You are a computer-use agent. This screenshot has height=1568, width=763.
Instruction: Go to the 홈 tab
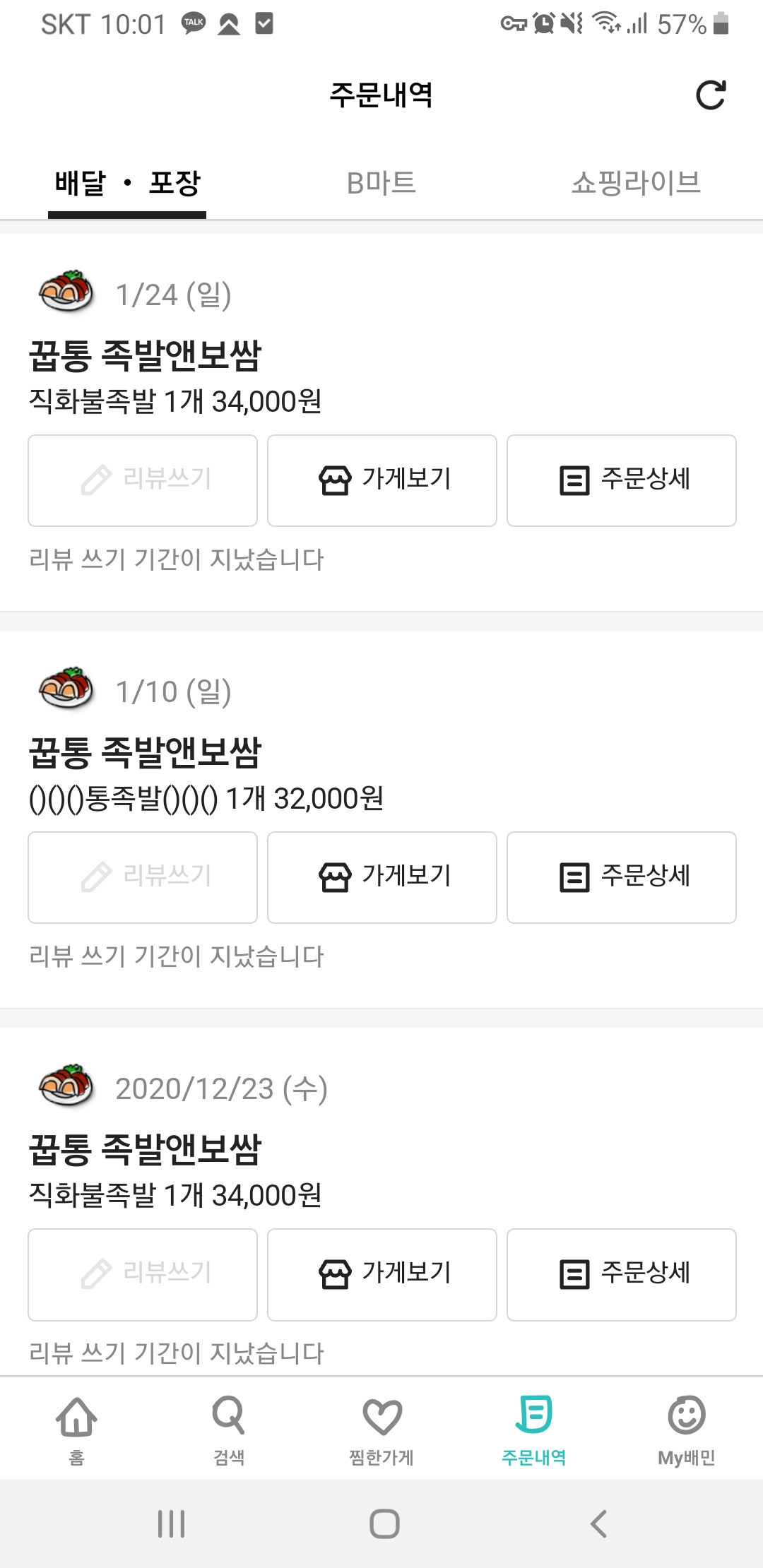[76, 1428]
